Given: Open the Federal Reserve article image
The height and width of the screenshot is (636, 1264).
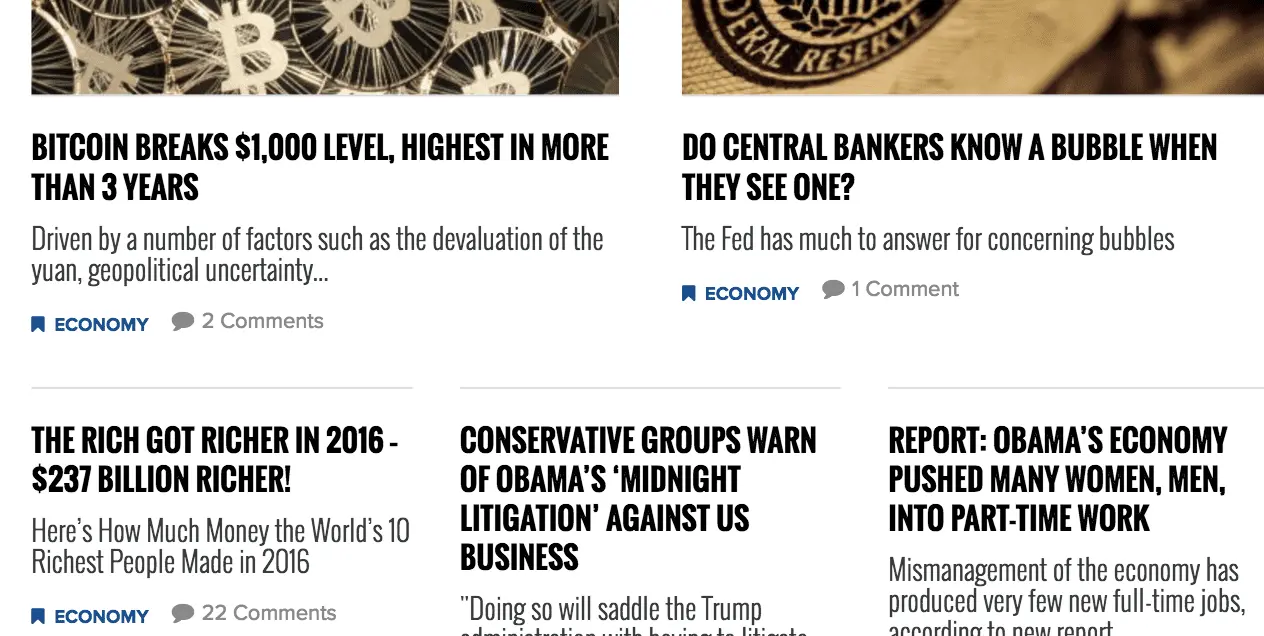Looking at the screenshot, I should [972, 47].
